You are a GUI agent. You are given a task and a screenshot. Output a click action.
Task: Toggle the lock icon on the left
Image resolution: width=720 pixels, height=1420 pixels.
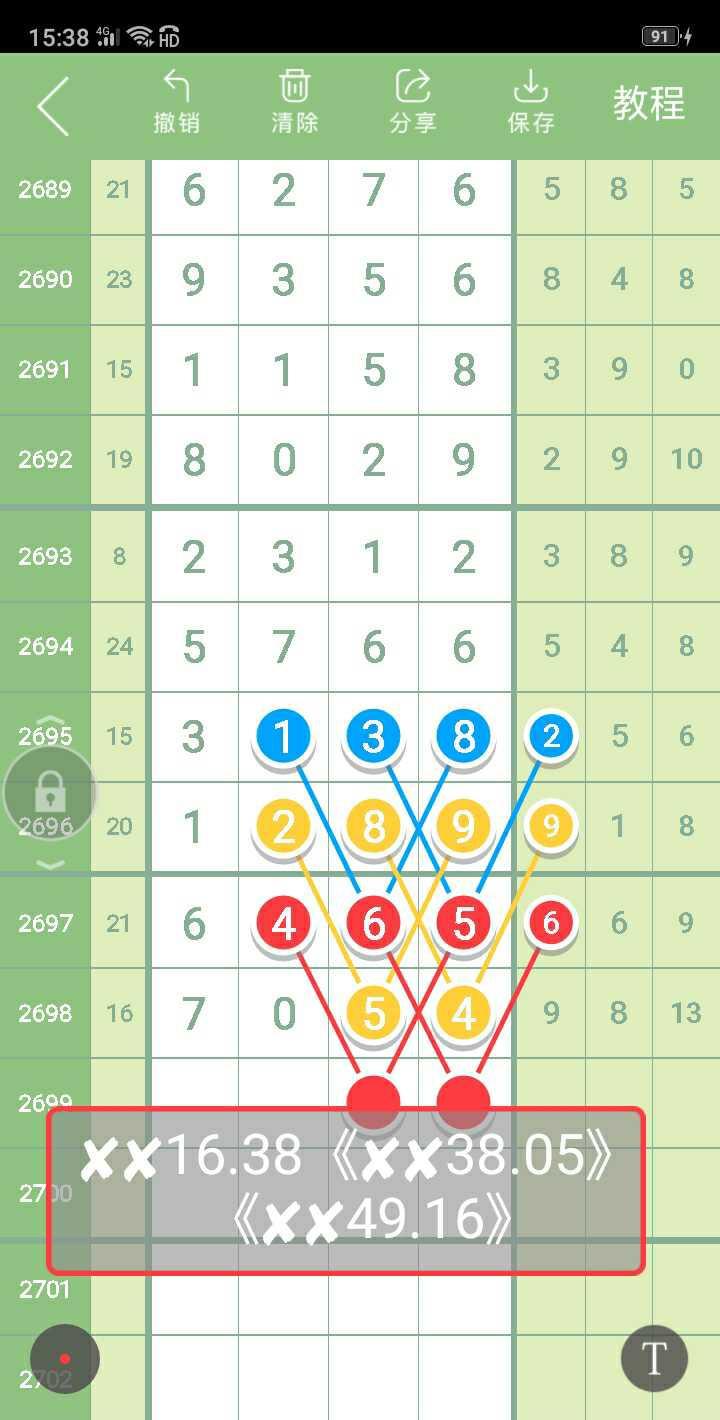[50, 794]
